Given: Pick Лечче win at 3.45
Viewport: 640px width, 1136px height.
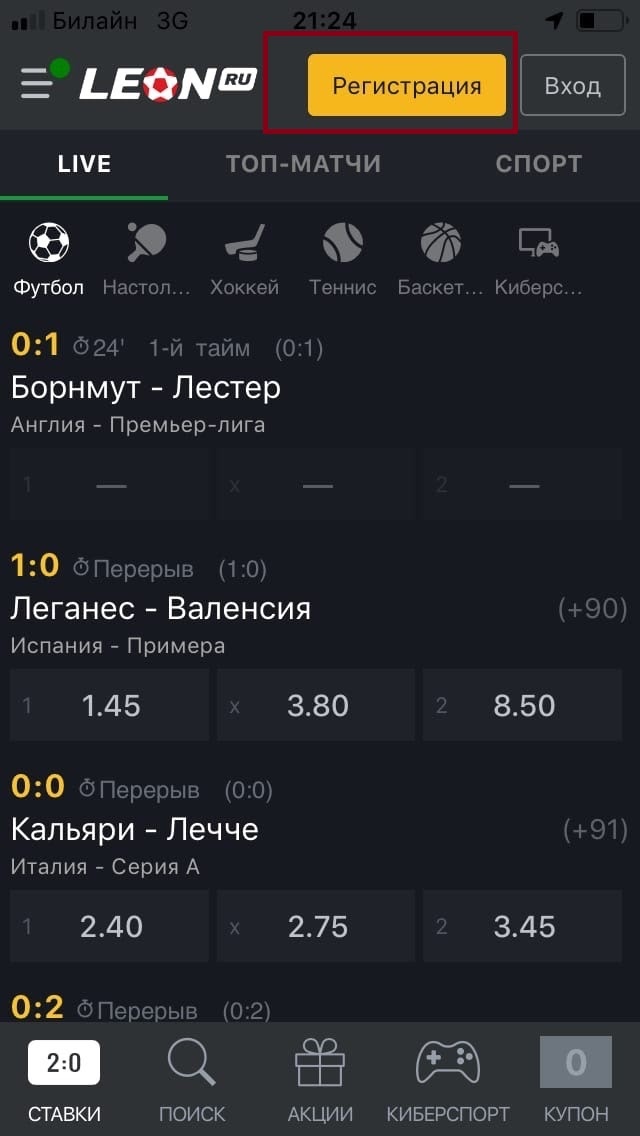Looking at the screenshot, I should click(x=522, y=926).
